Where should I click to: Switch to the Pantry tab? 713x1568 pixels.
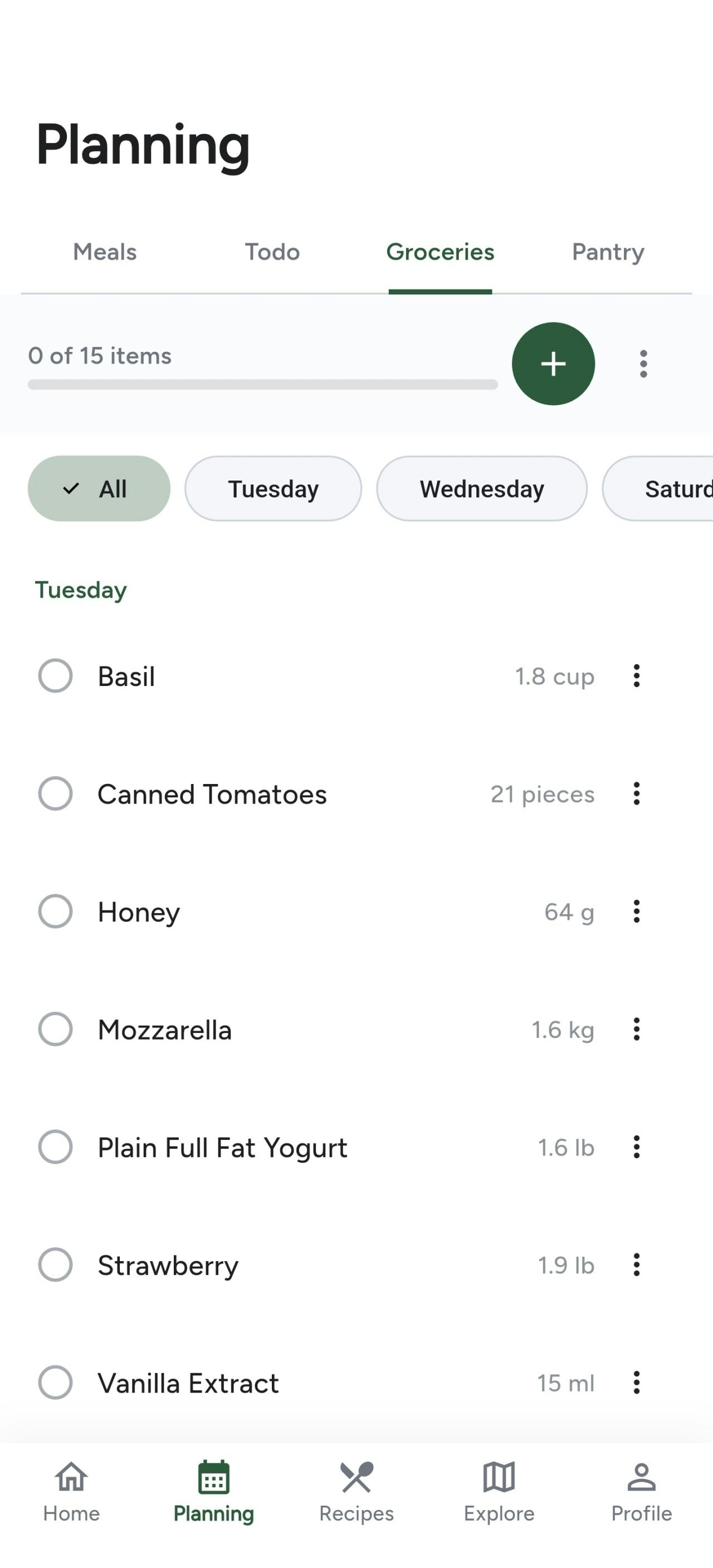coord(607,252)
